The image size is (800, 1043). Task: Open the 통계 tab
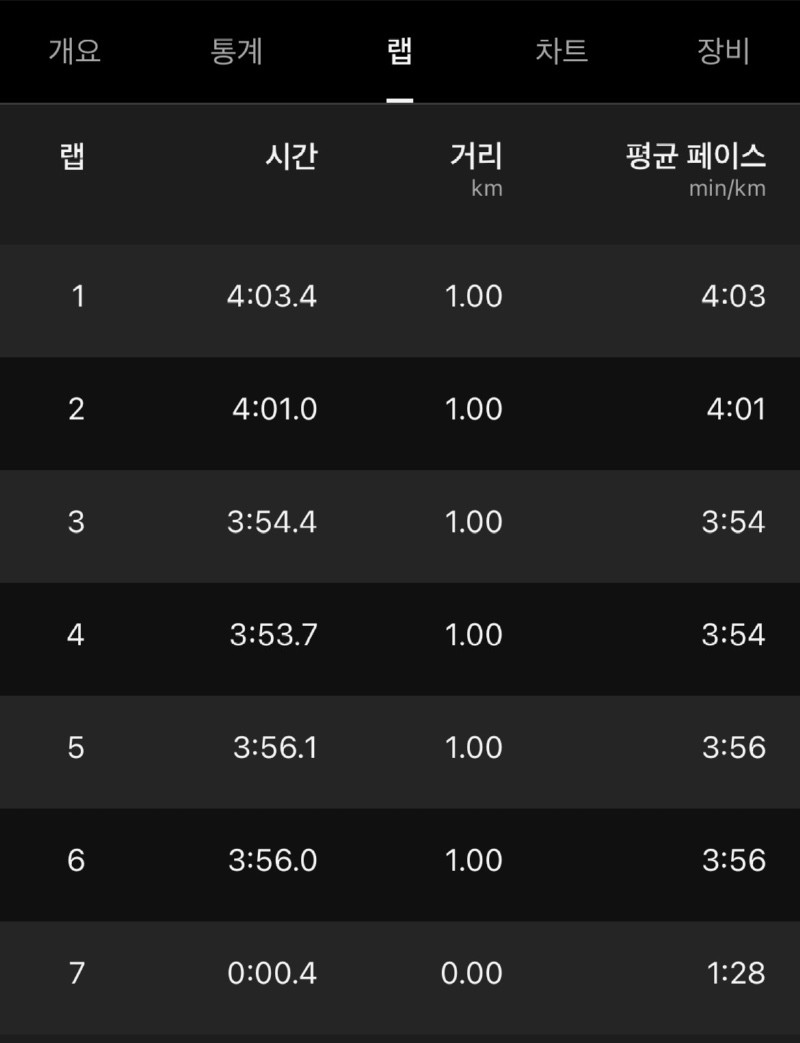click(x=237, y=51)
